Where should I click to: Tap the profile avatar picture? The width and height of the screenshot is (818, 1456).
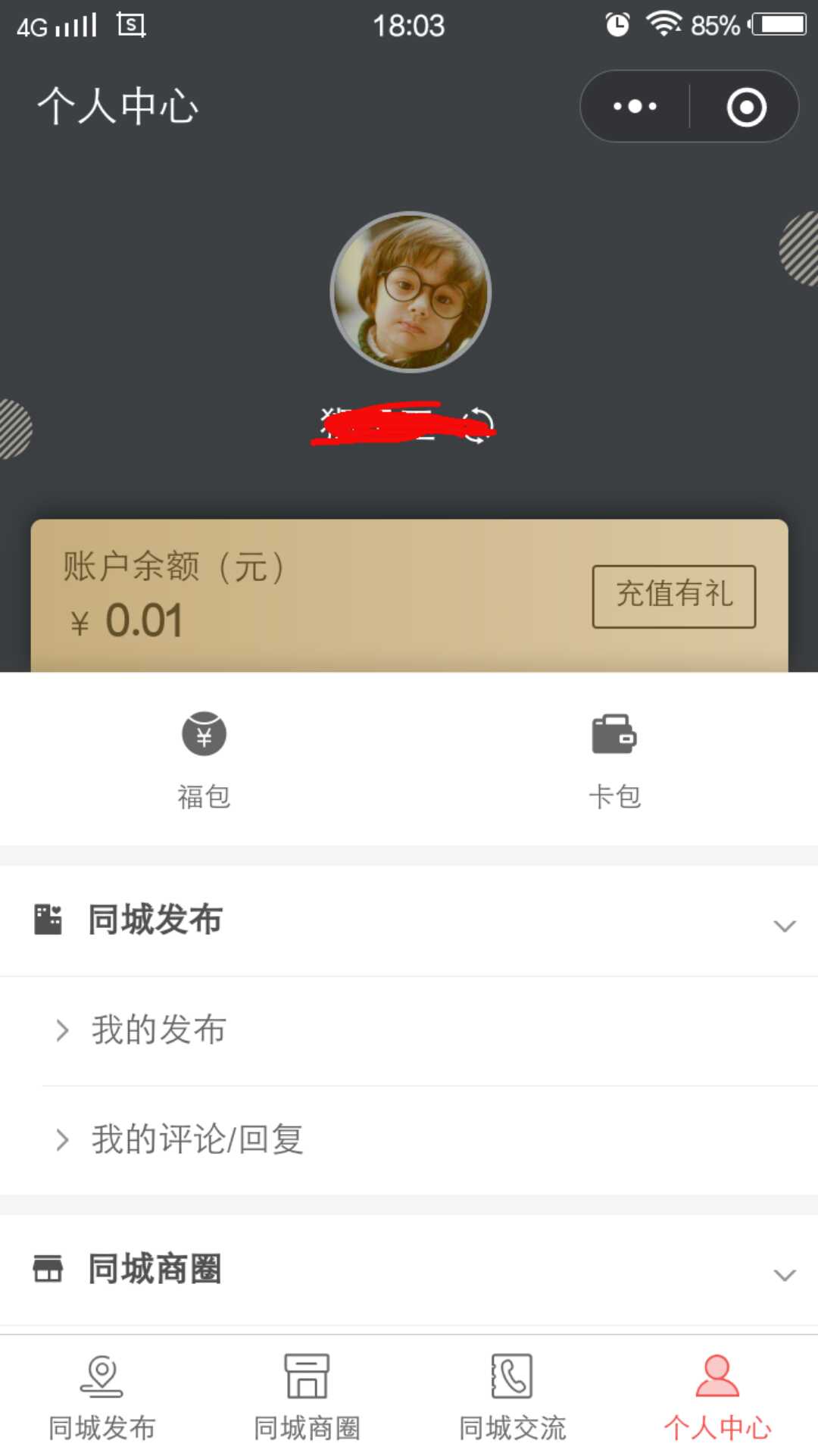411,292
